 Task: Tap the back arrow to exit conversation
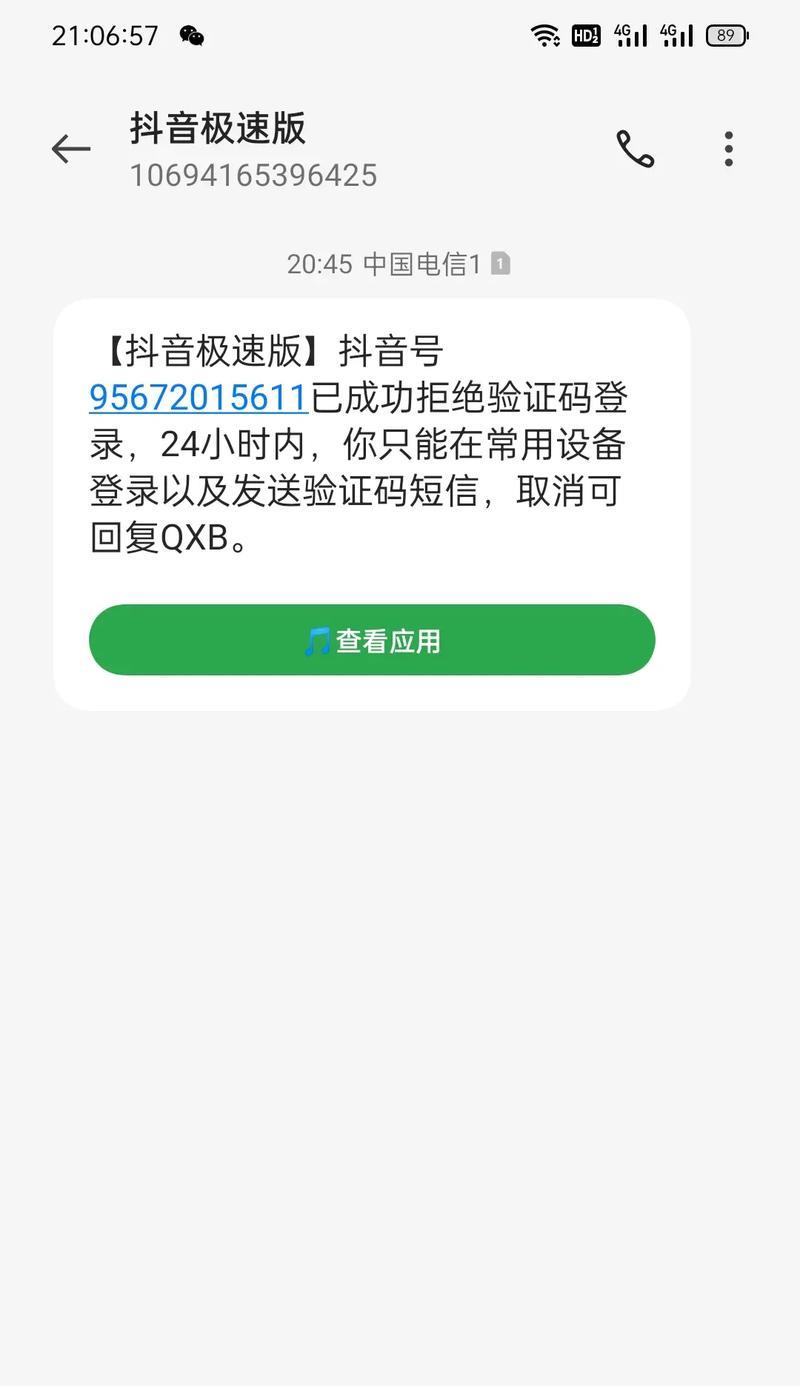click(69, 149)
